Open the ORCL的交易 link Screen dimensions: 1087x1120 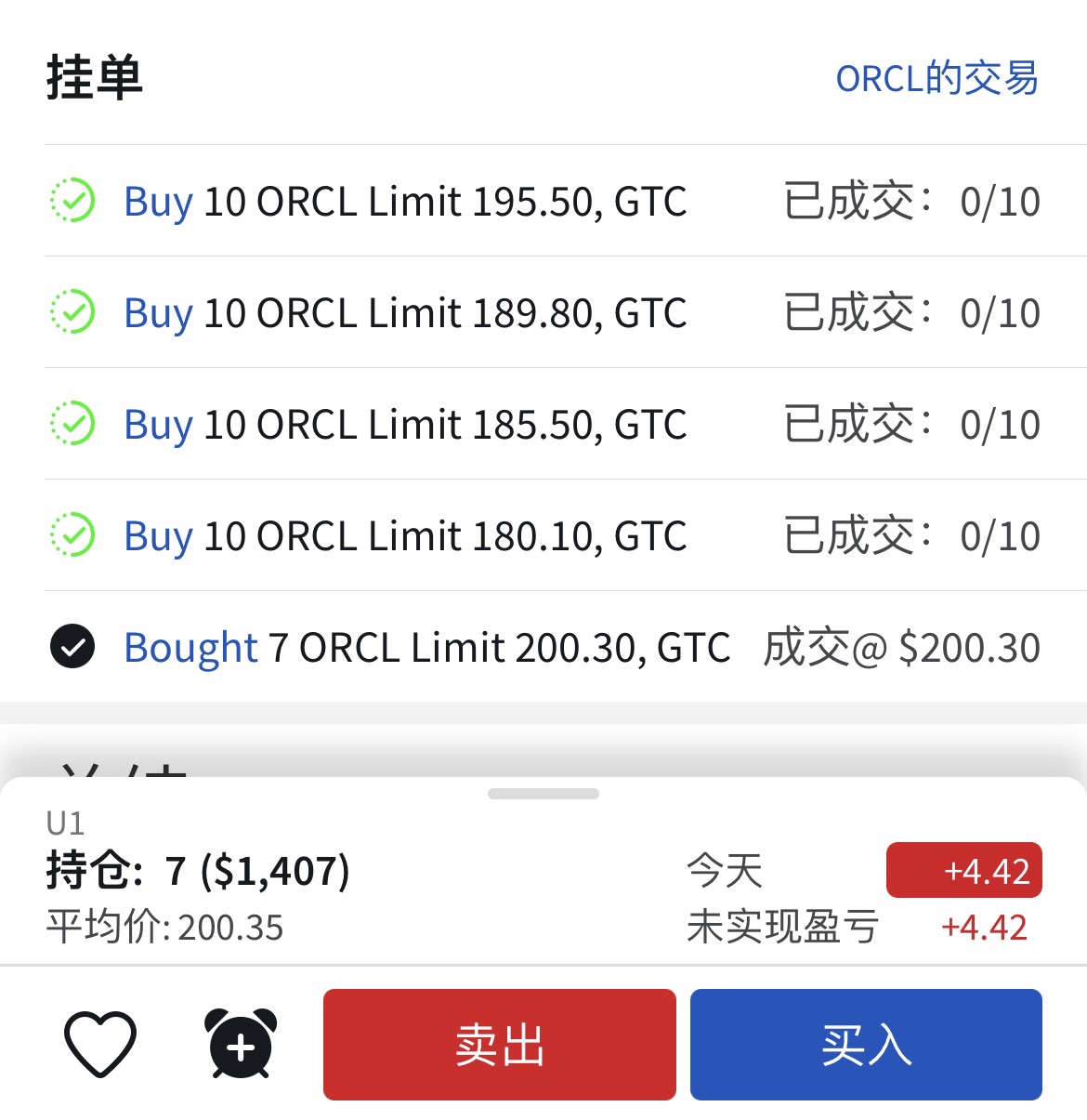point(936,78)
